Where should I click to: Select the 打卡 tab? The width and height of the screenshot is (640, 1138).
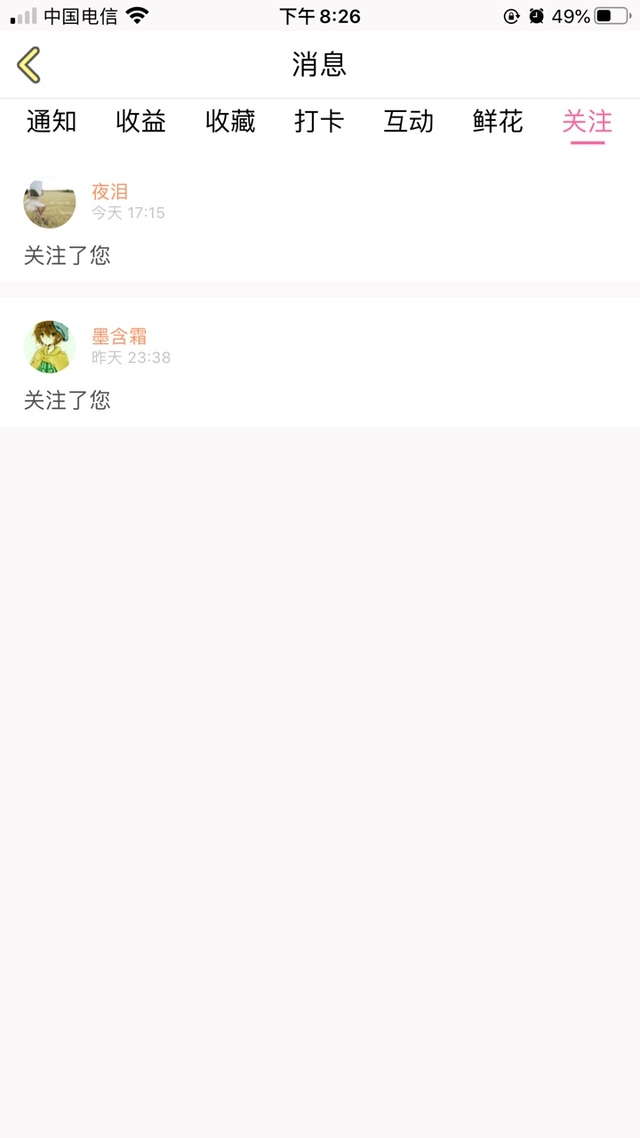click(319, 122)
